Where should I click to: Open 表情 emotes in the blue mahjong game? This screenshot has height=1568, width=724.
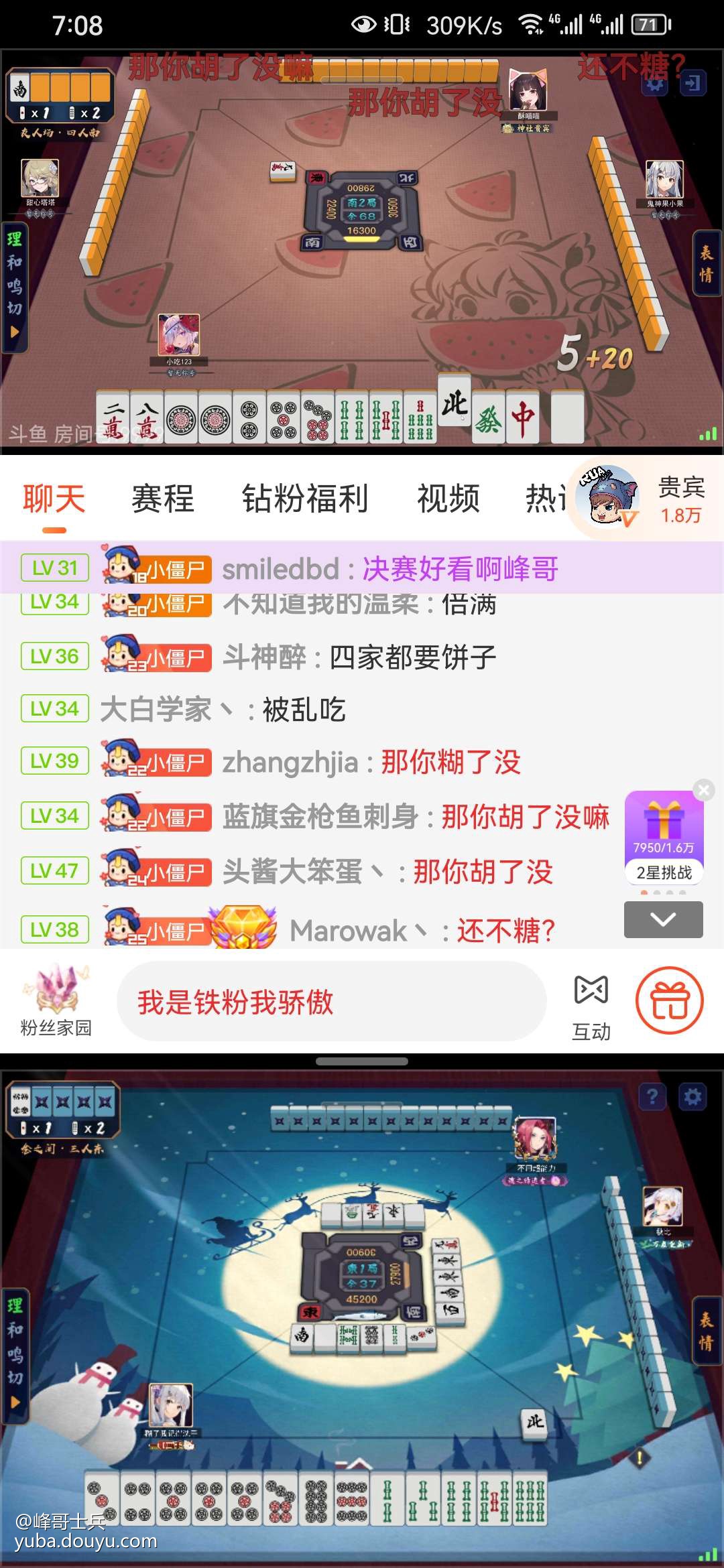707,1331
